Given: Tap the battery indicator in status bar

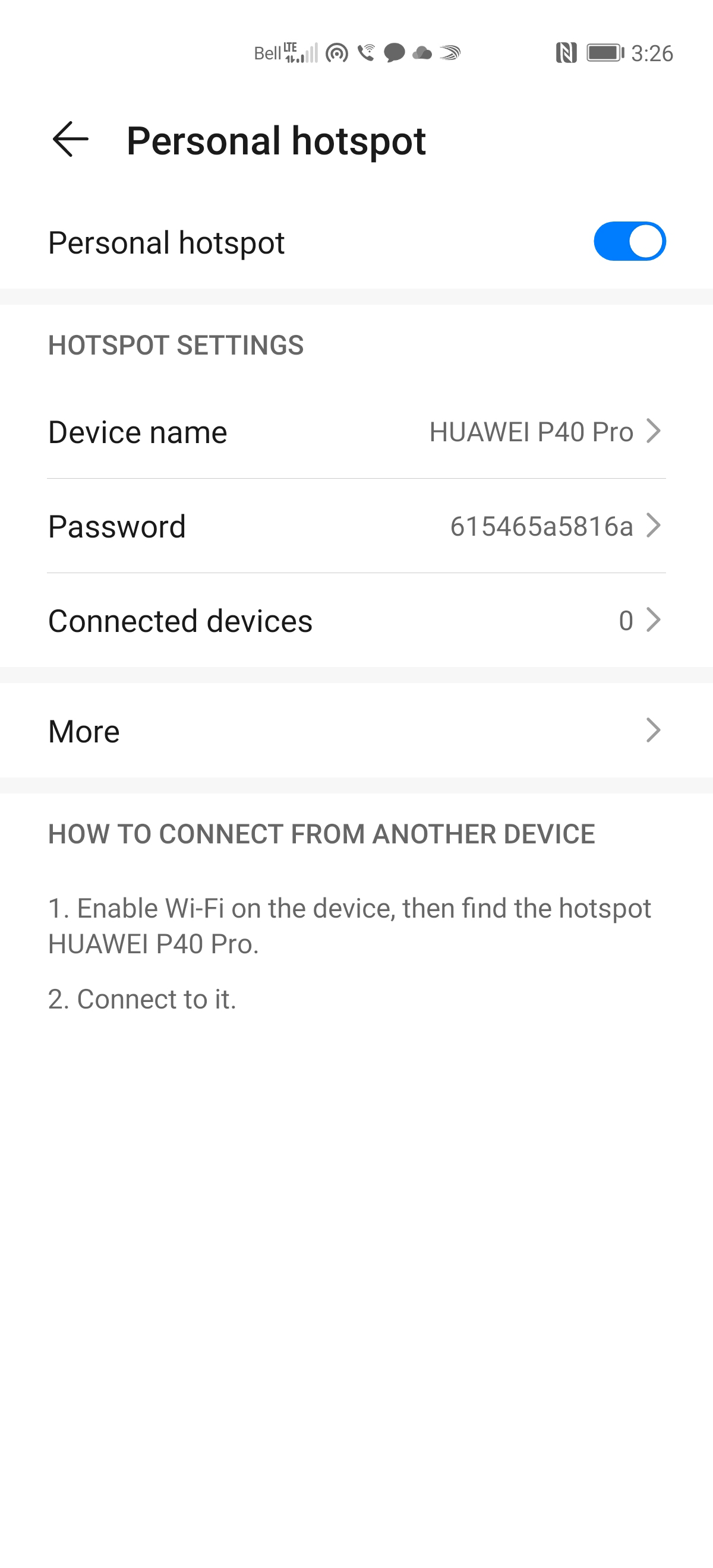Looking at the screenshot, I should coord(604,53).
